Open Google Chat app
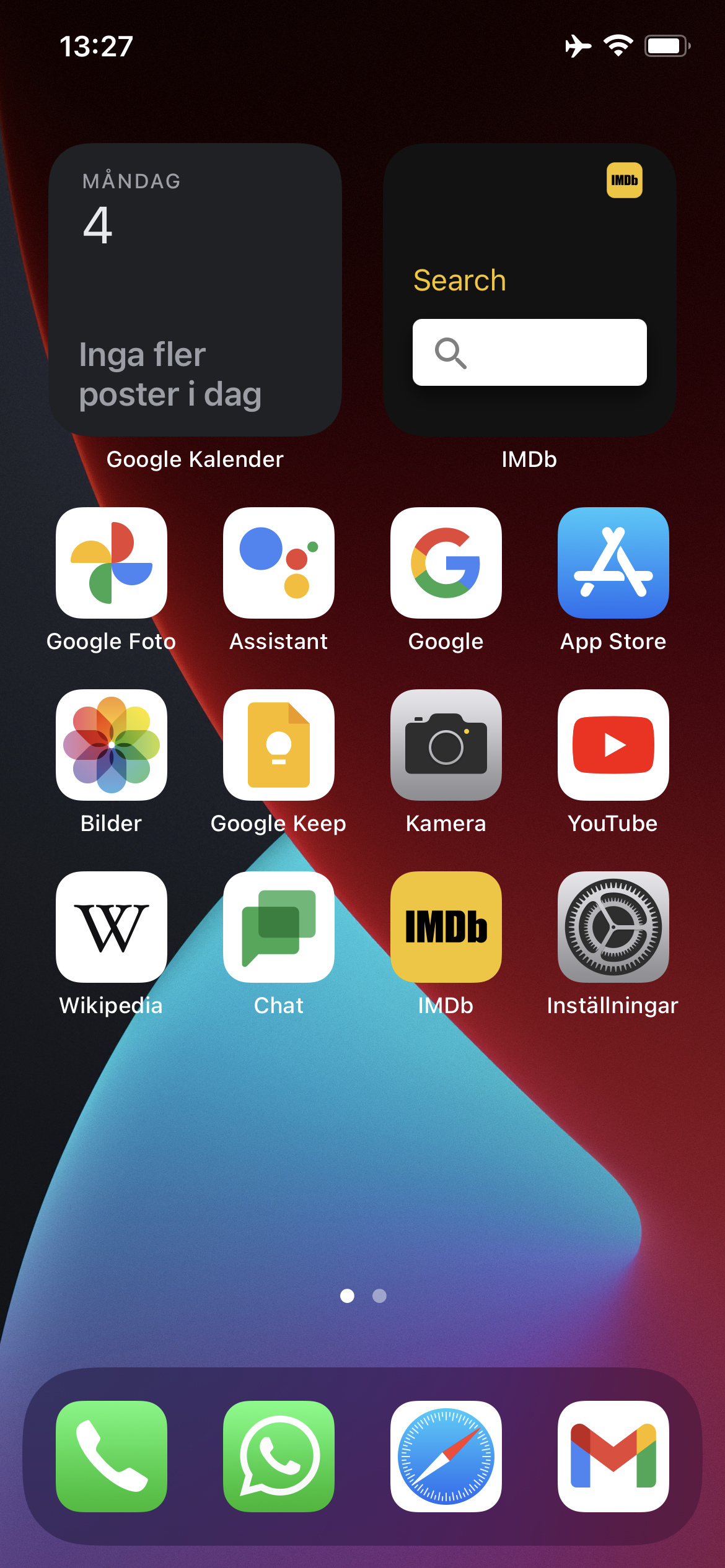This screenshot has width=725, height=1568. pos(279,927)
